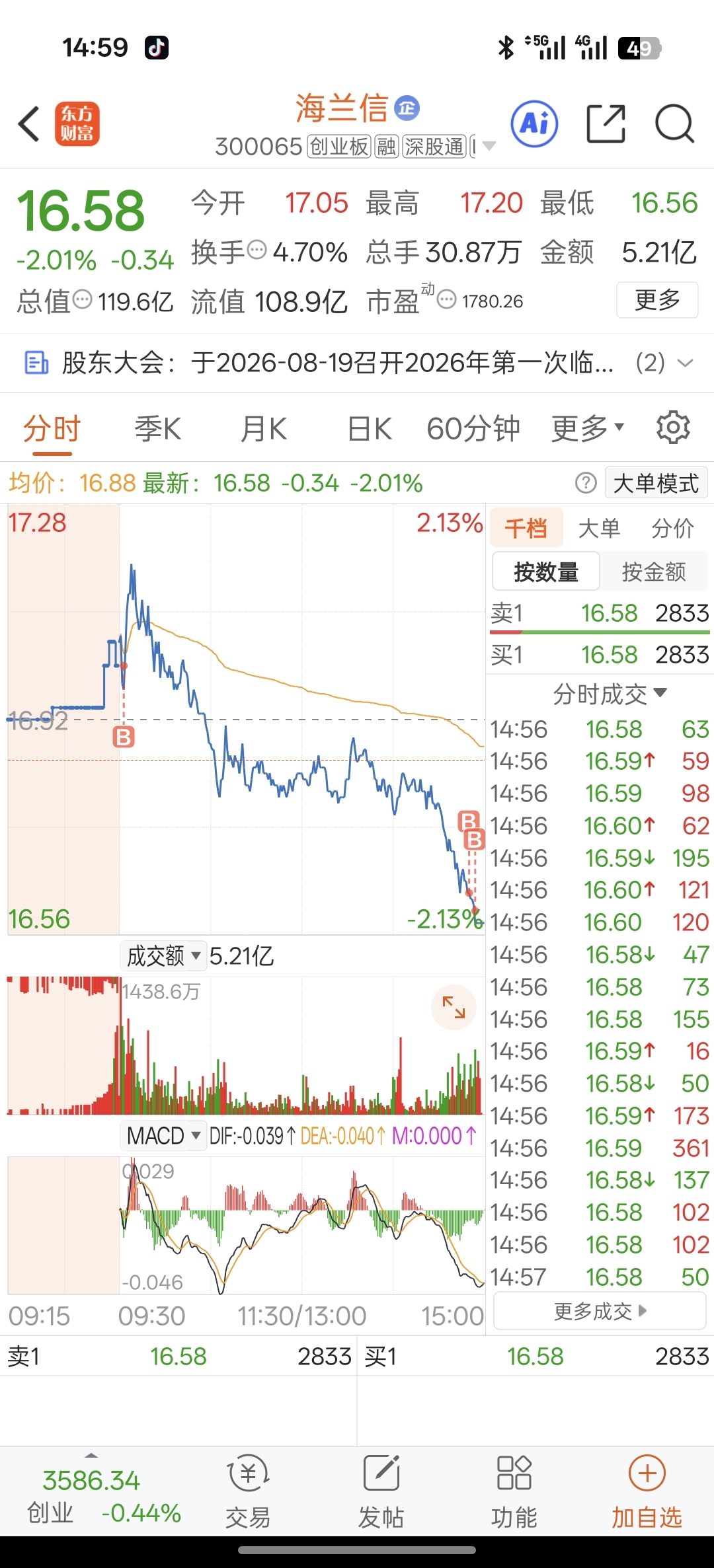Screen dimensions: 714x1568
Task: Open the AI assistant icon
Action: pyautogui.click(x=534, y=124)
